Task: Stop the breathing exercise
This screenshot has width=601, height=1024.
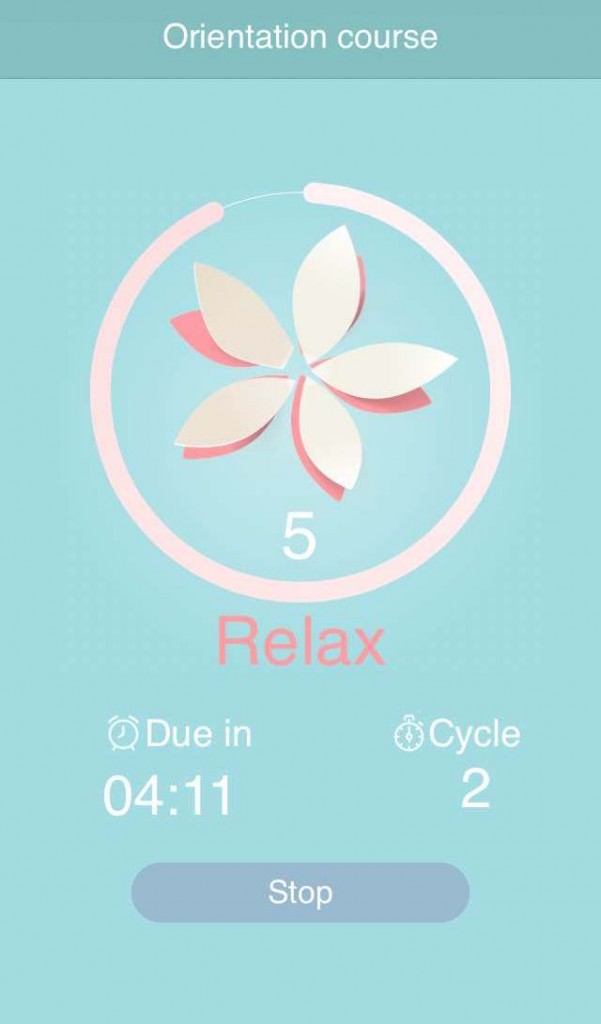Action: (x=300, y=892)
